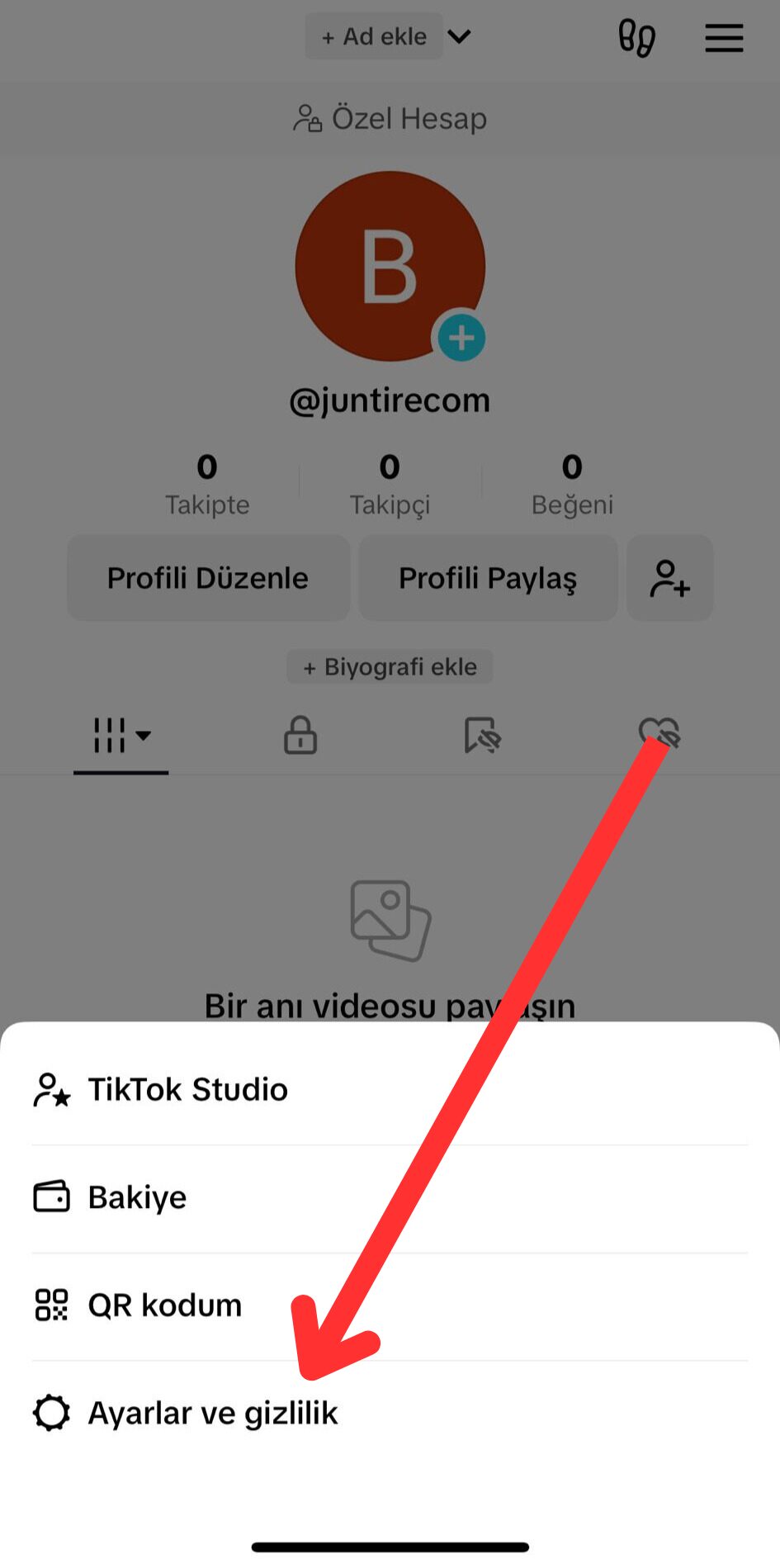Image resolution: width=780 pixels, height=1568 pixels.
Task: View the Takipte following list
Action: tap(207, 484)
